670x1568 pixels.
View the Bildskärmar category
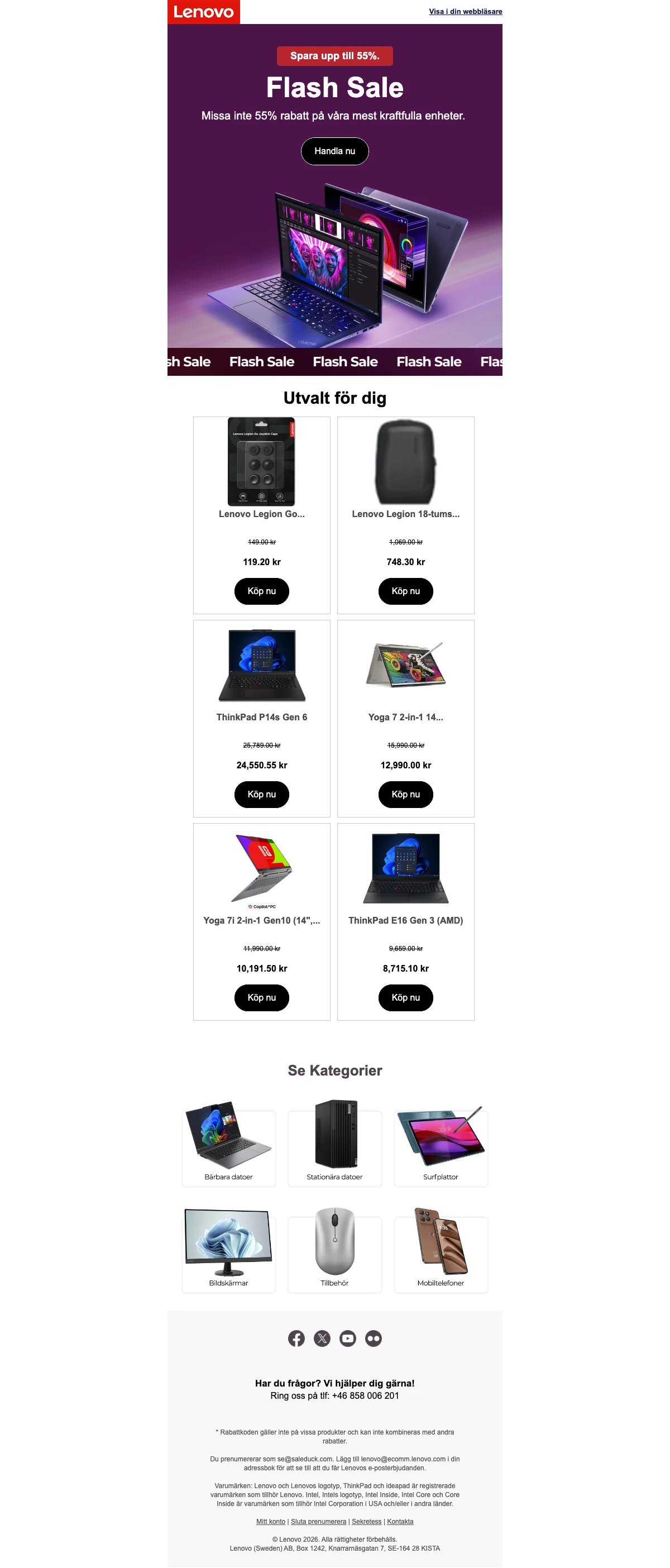(x=229, y=1250)
